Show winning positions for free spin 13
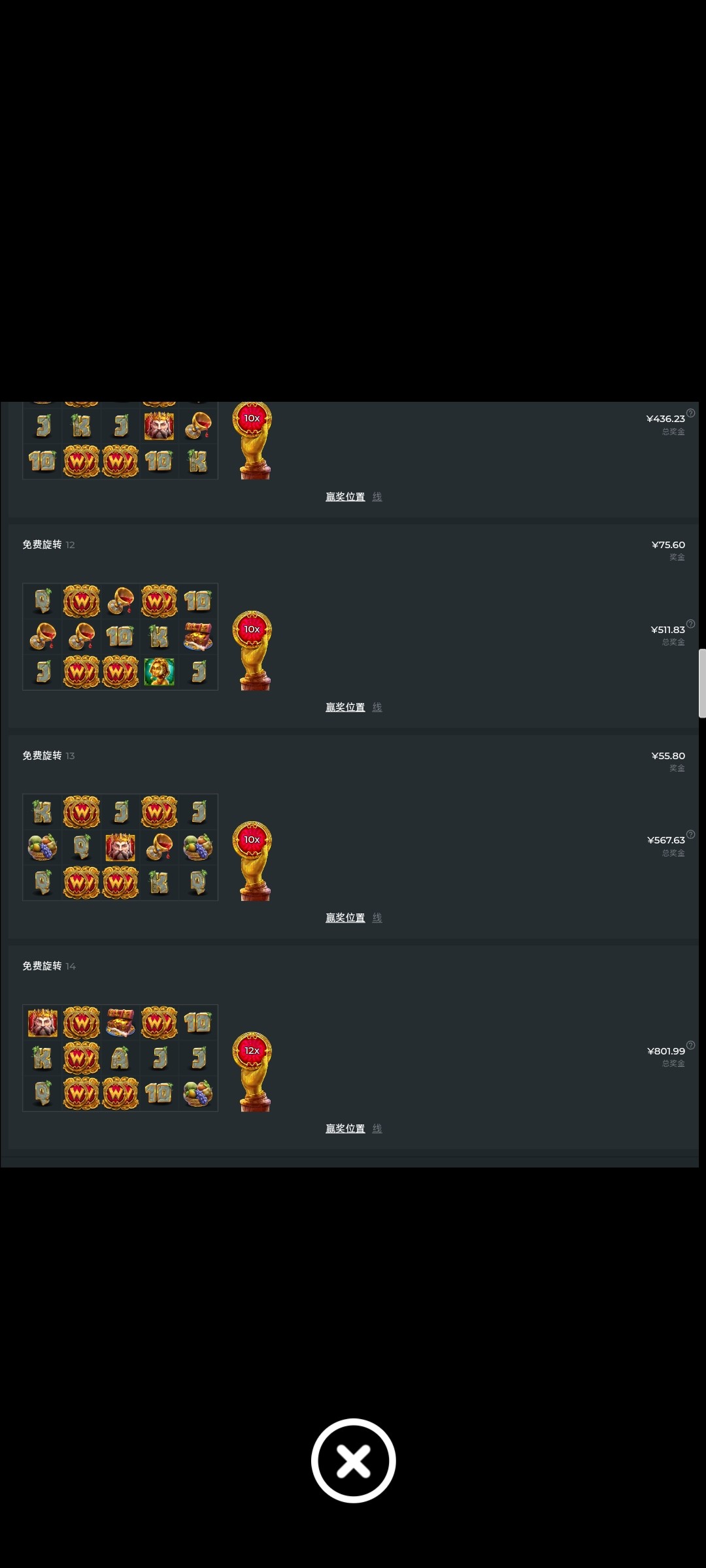Screen dimensions: 706x1568 (345, 917)
